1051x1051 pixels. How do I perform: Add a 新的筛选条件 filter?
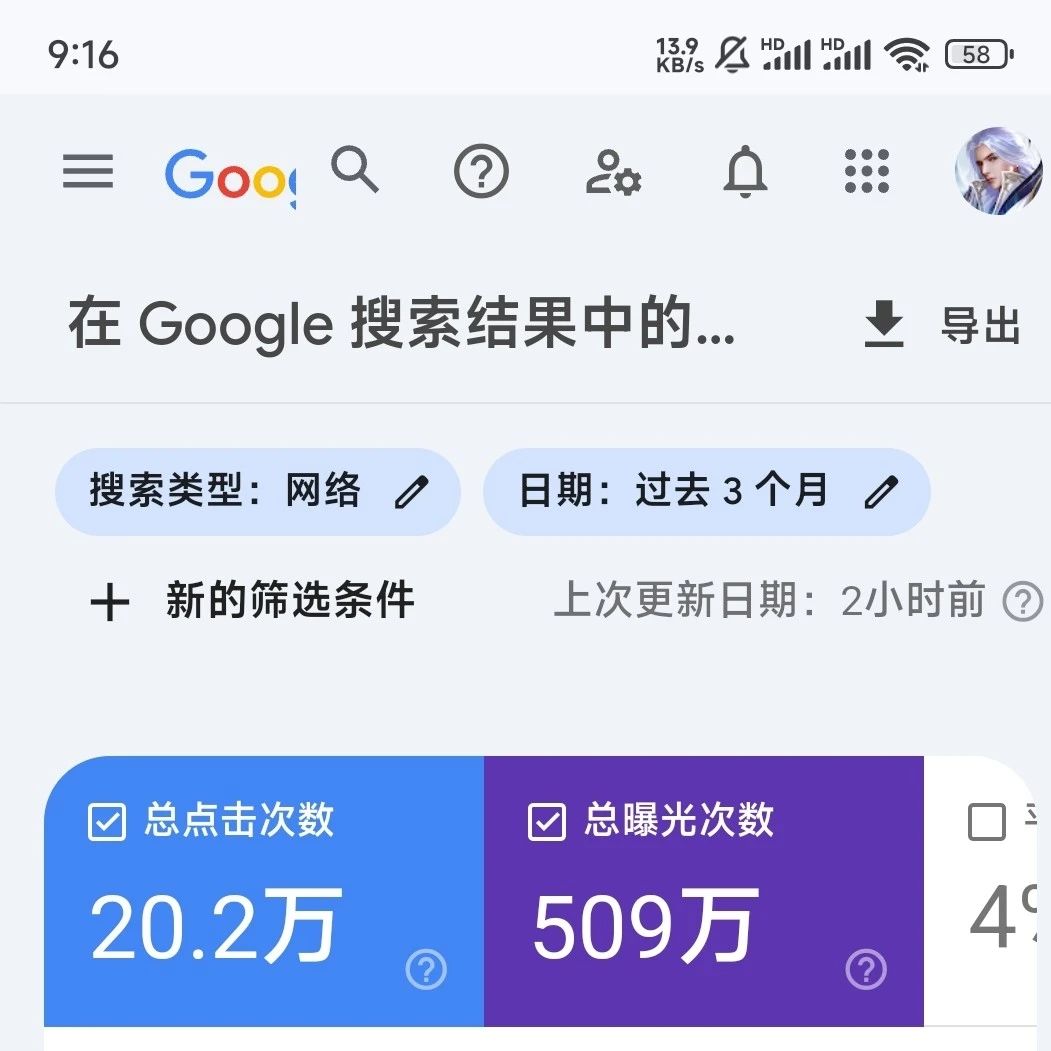click(x=253, y=601)
